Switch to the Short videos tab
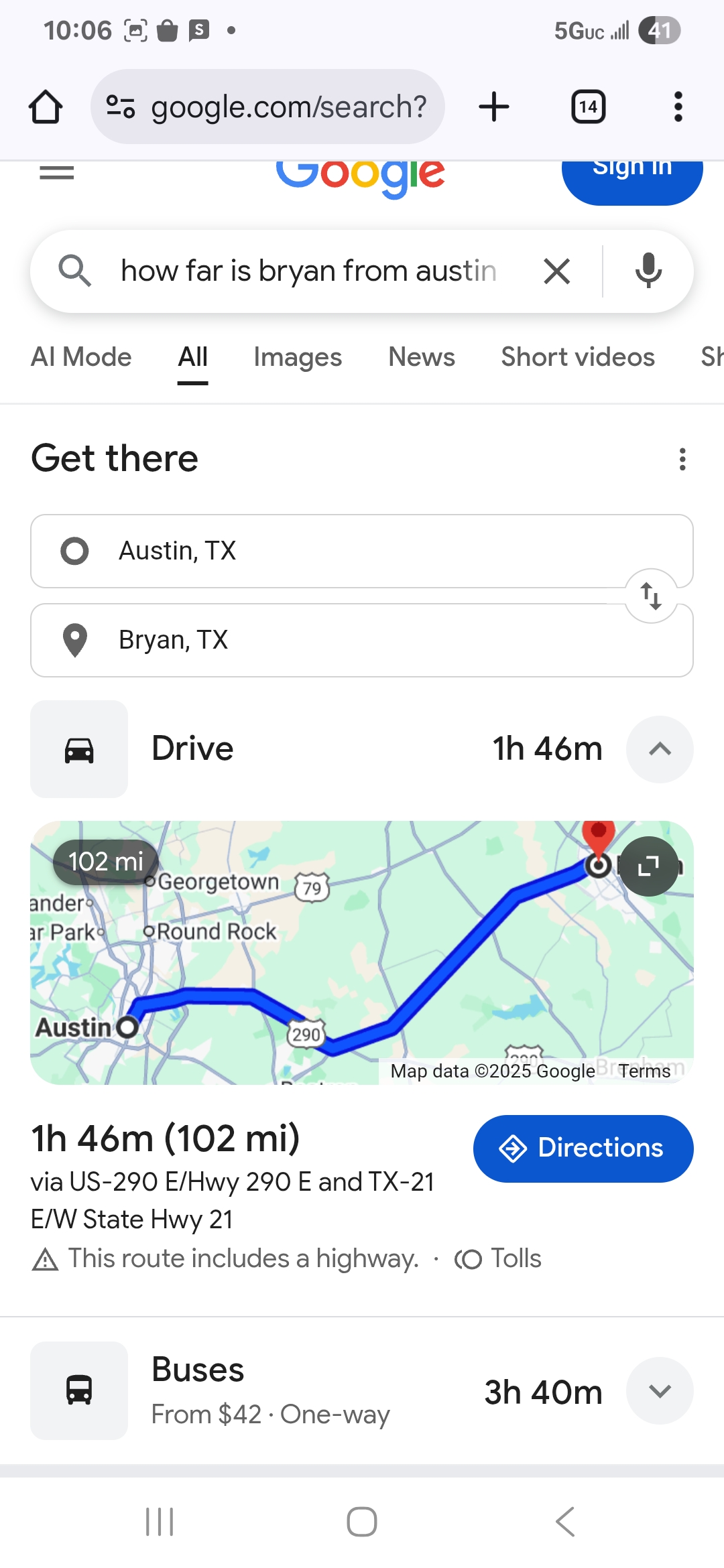Screen dimensions: 724x1568 click(x=578, y=357)
